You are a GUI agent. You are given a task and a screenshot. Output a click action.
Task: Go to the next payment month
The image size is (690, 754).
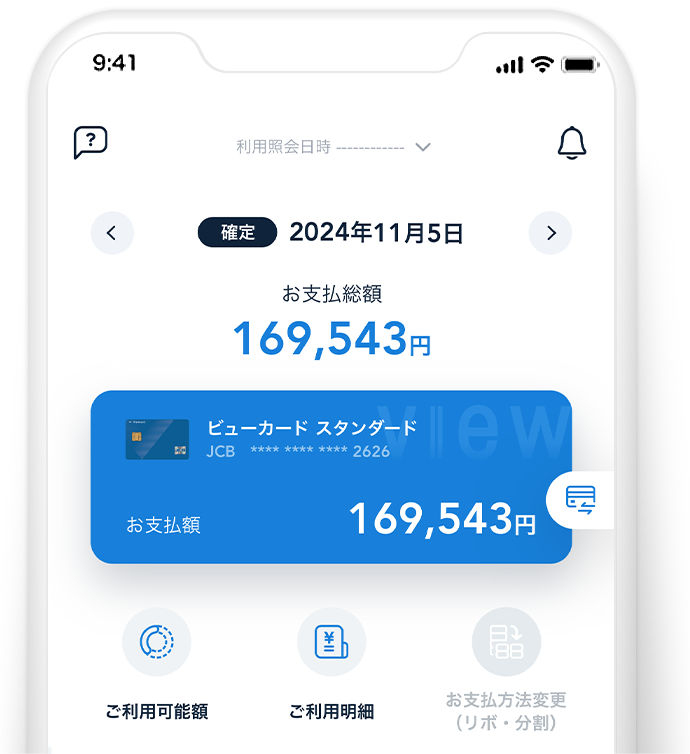pyautogui.click(x=550, y=233)
